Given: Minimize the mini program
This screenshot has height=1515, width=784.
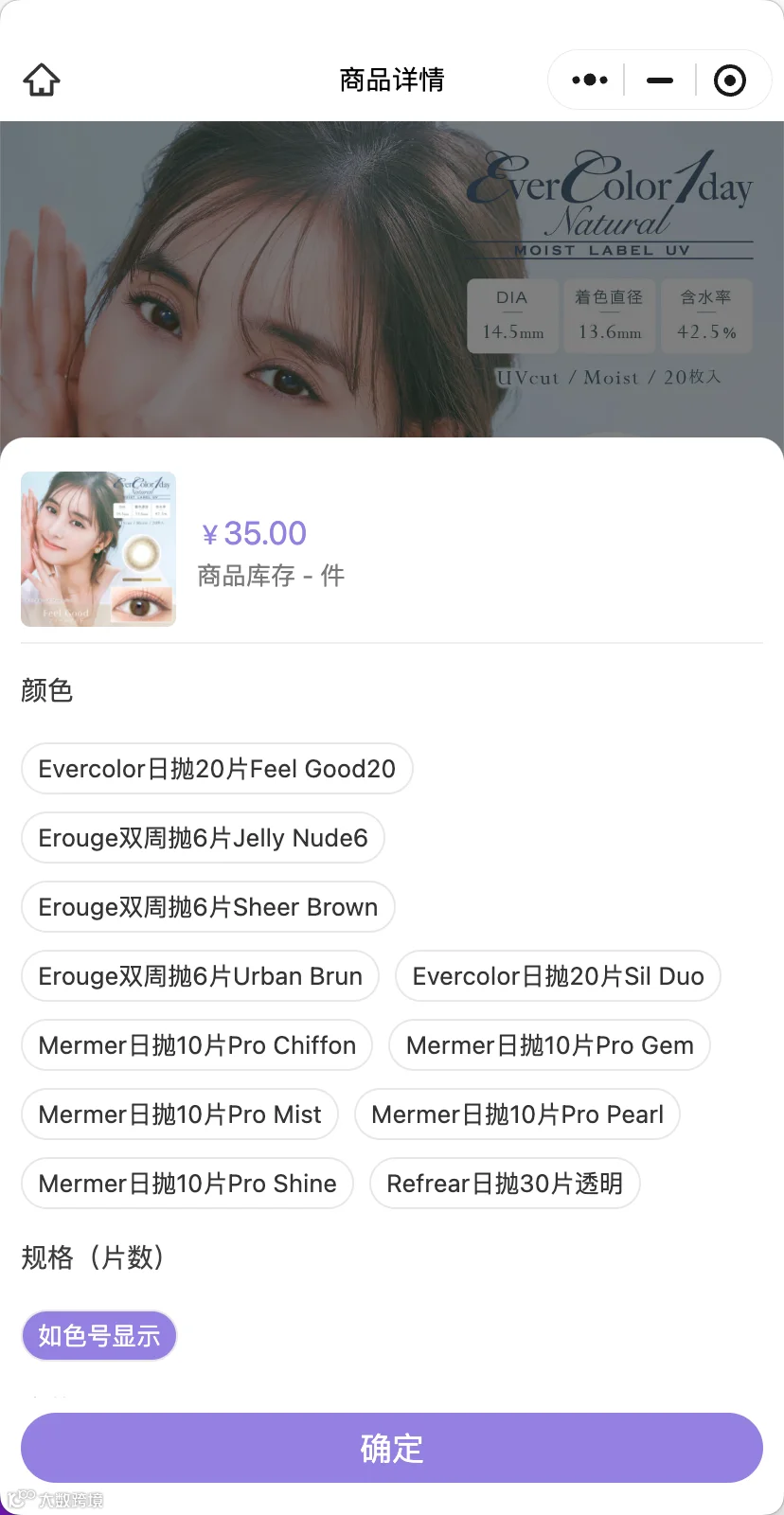Looking at the screenshot, I should (660, 80).
